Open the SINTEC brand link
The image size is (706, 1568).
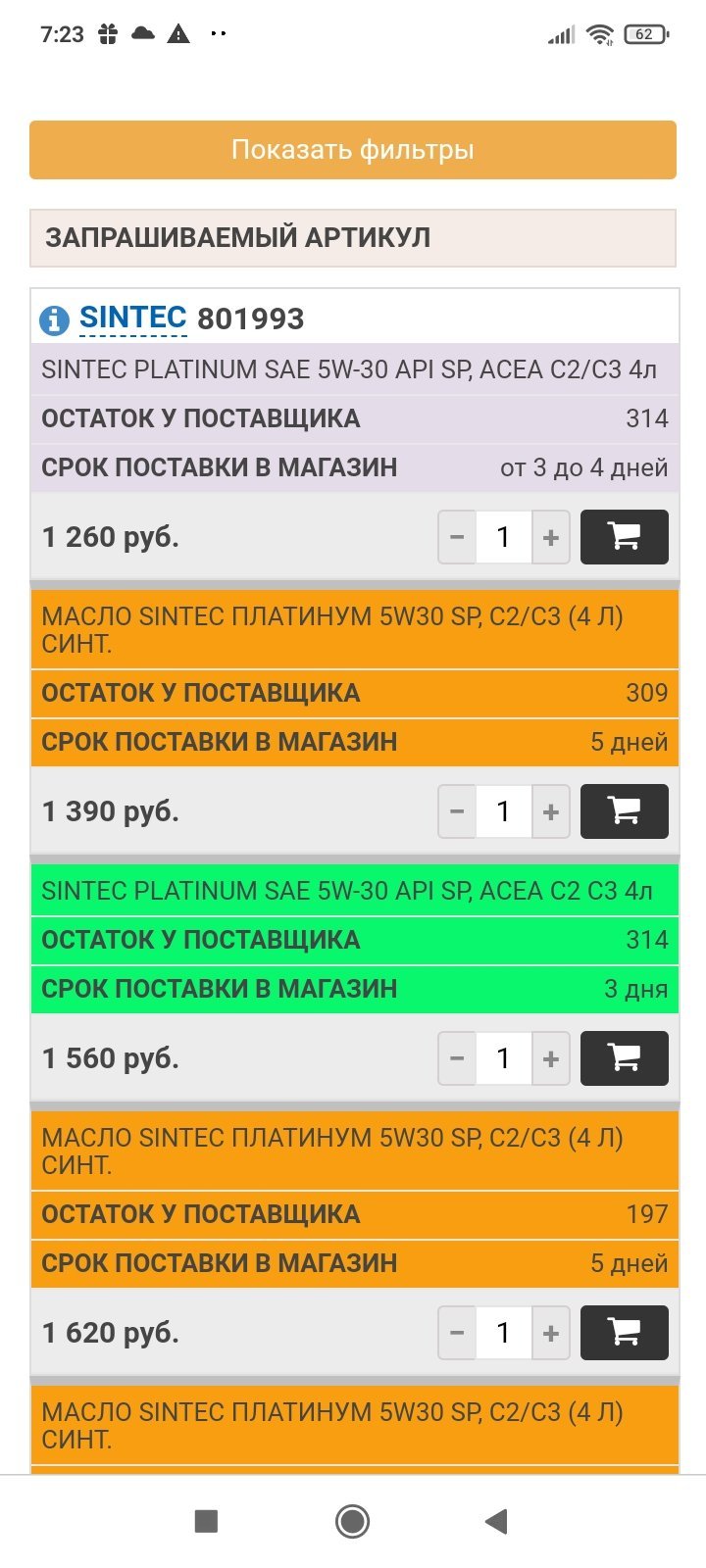(132, 318)
